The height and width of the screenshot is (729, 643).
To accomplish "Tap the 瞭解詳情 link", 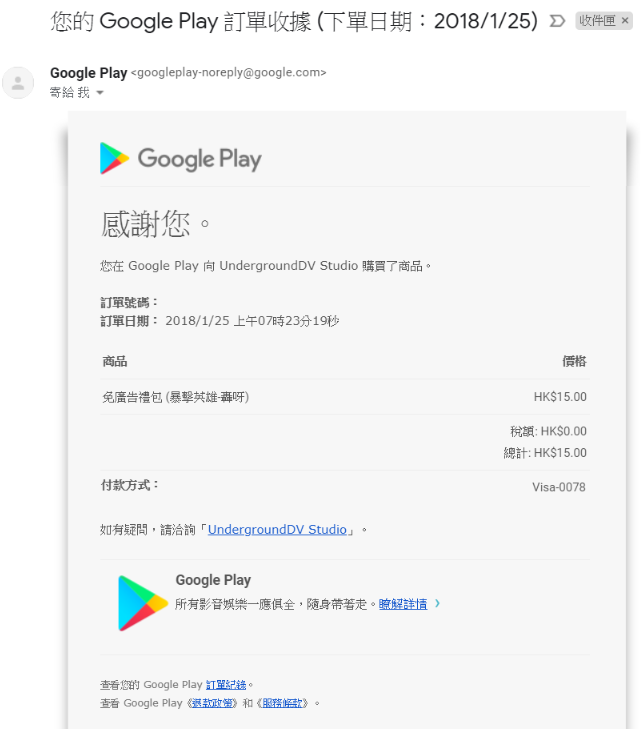I will (402, 604).
